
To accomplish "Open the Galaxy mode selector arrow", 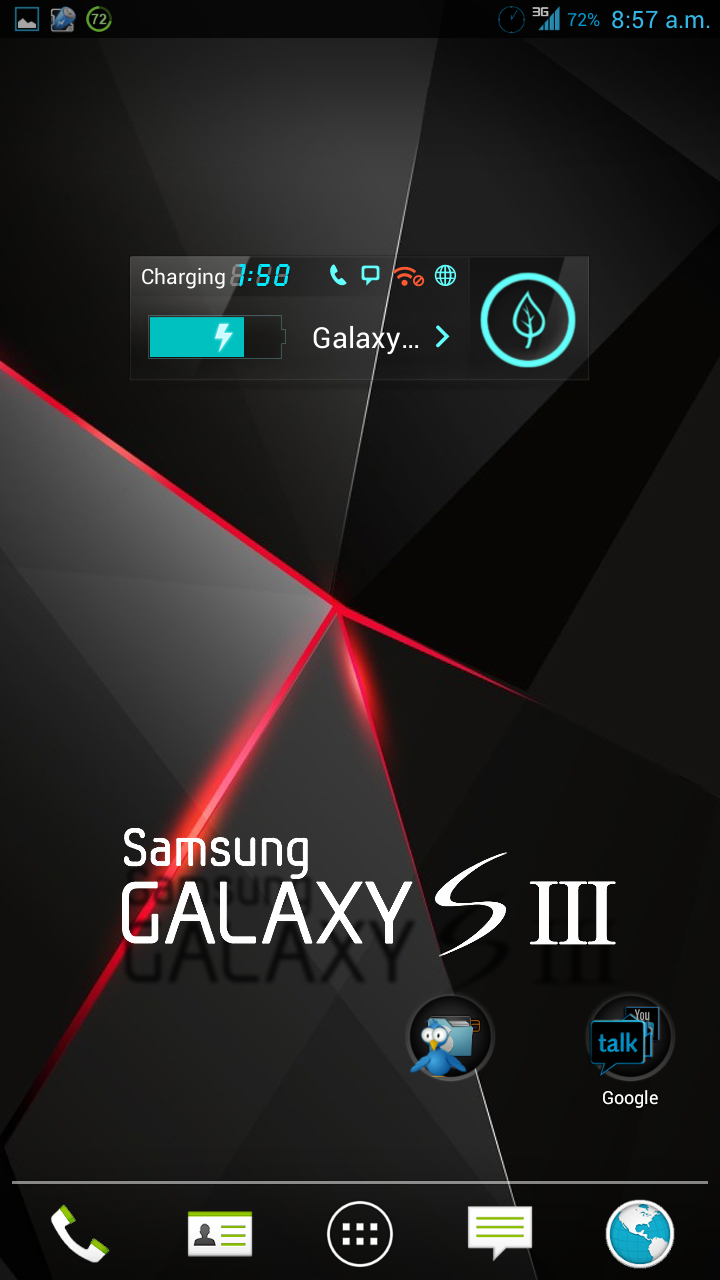I will (x=442, y=338).
